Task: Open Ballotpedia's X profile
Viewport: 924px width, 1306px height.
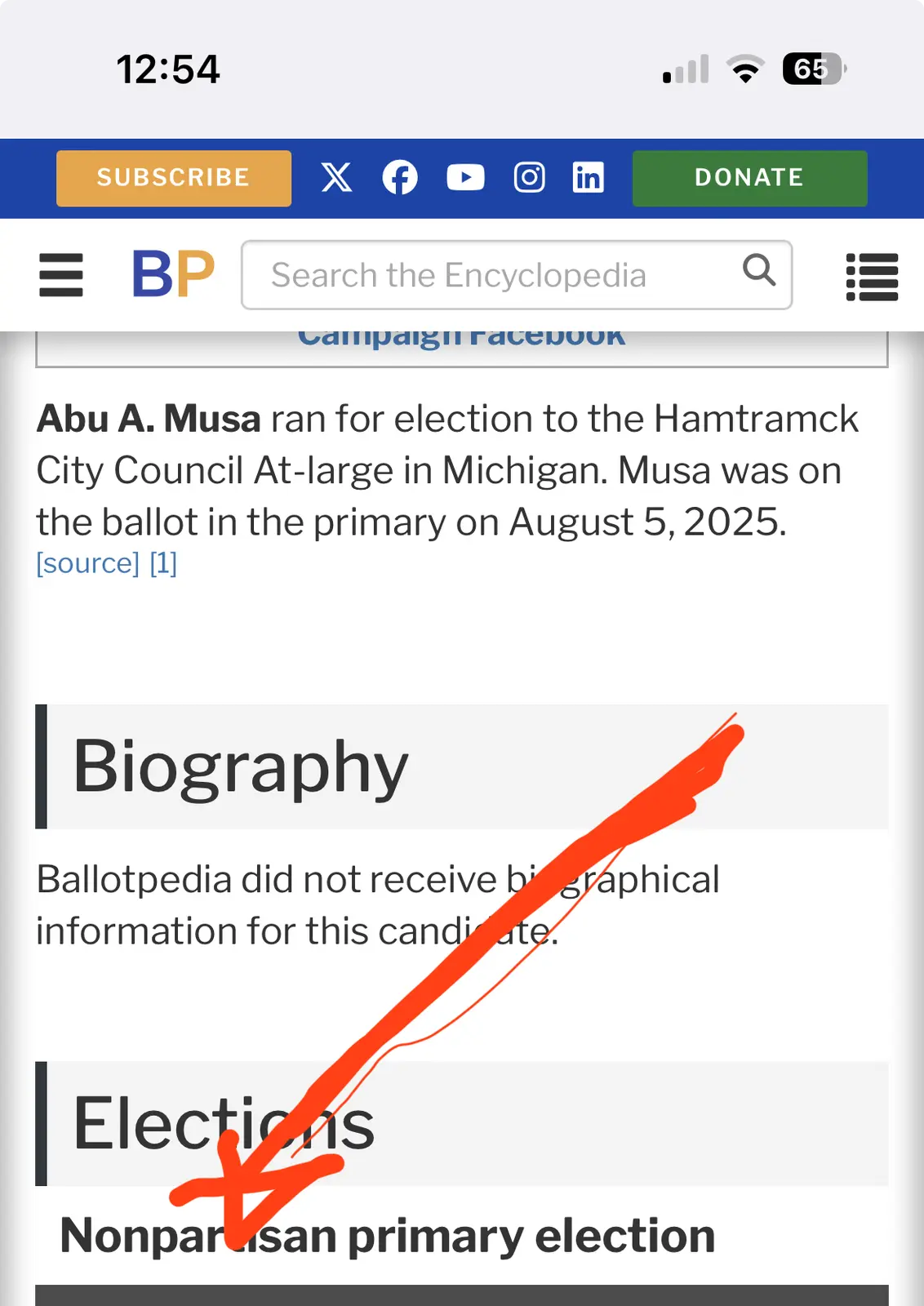Action: coord(336,177)
